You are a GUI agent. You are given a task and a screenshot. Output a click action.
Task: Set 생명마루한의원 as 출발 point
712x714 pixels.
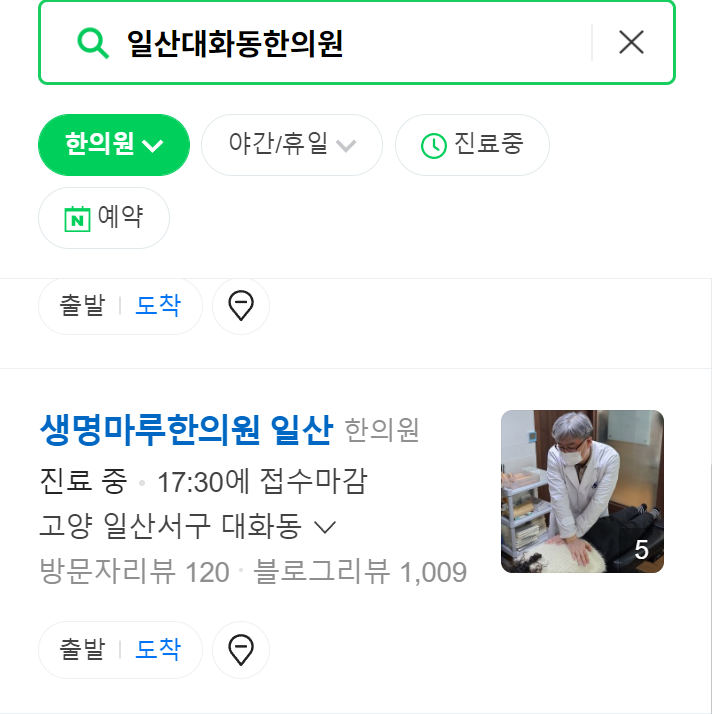[x=81, y=650]
